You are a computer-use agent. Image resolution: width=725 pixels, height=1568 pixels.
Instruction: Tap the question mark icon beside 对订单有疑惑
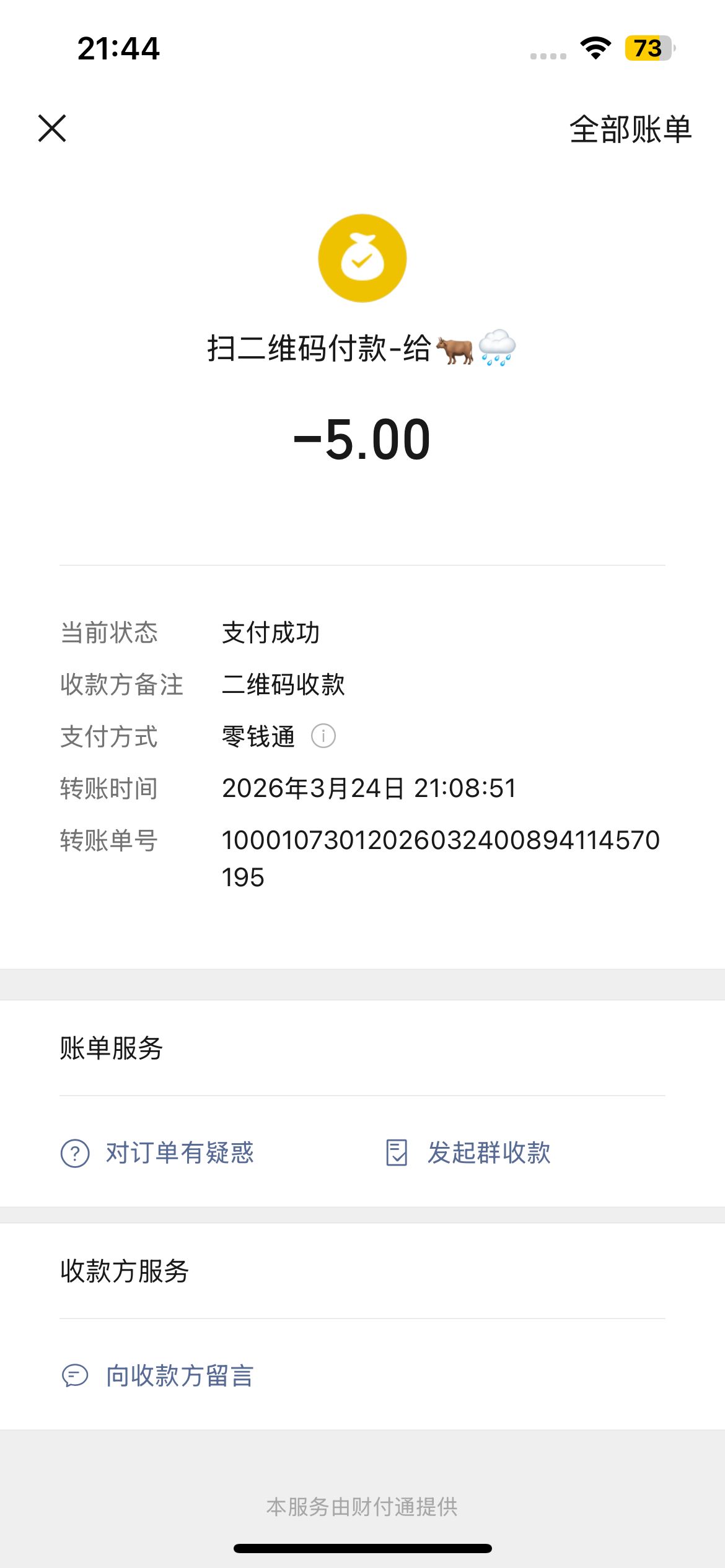(76, 1154)
